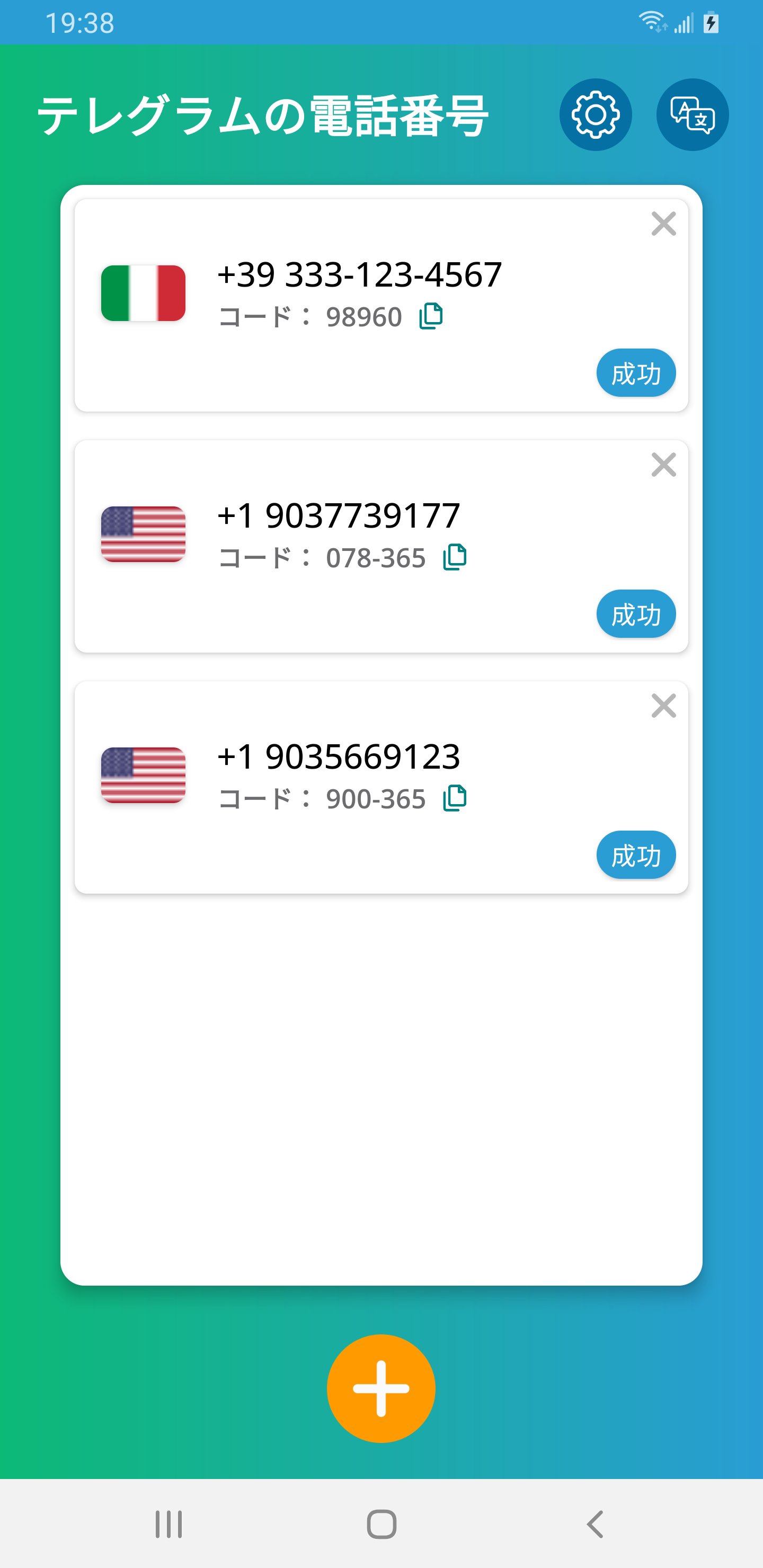Open the language translation icon
Image resolution: width=763 pixels, height=1568 pixels.
tap(694, 114)
